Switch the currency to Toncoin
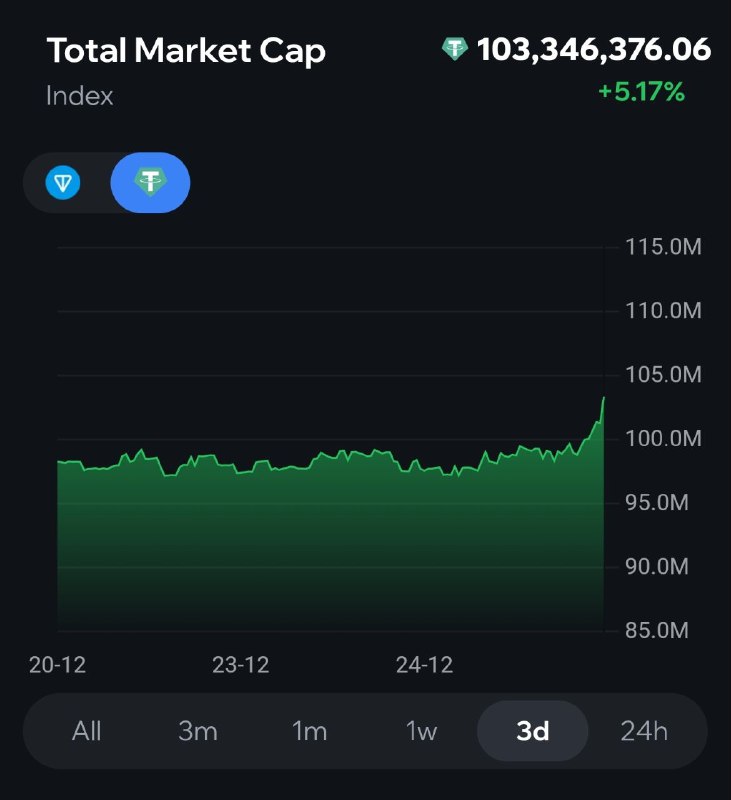This screenshot has height=800, width=731. pos(64,183)
